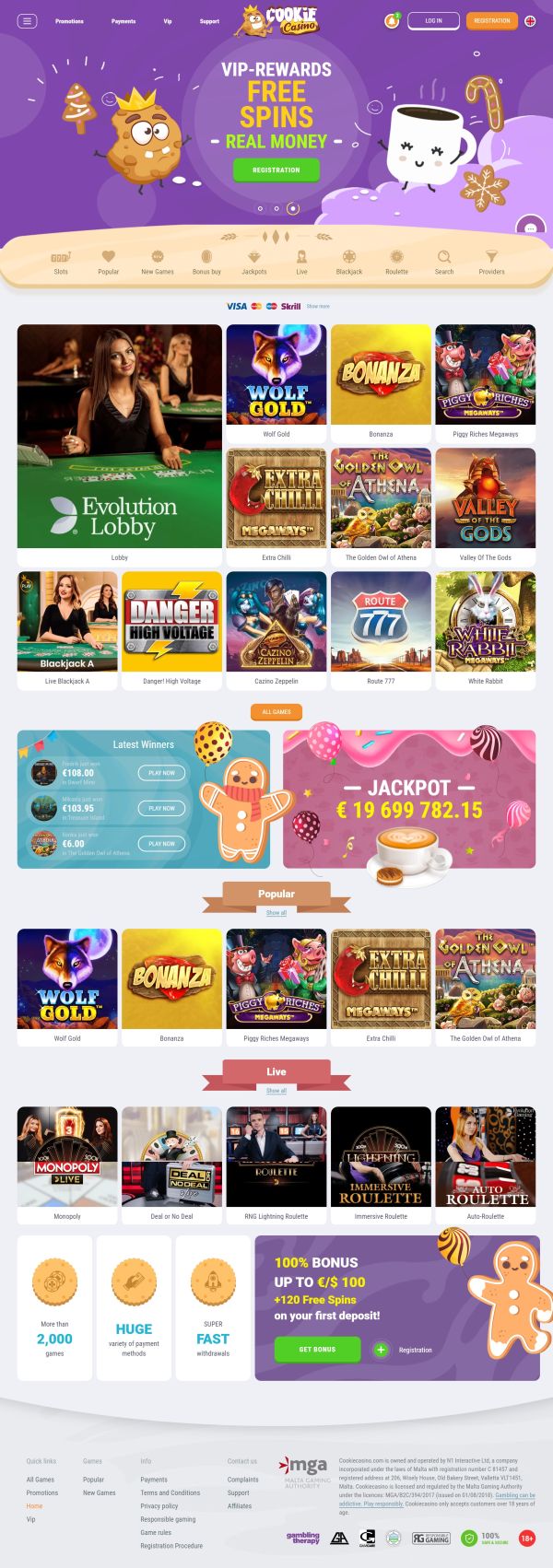Tap the green Registration banner button

coord(276,170)
